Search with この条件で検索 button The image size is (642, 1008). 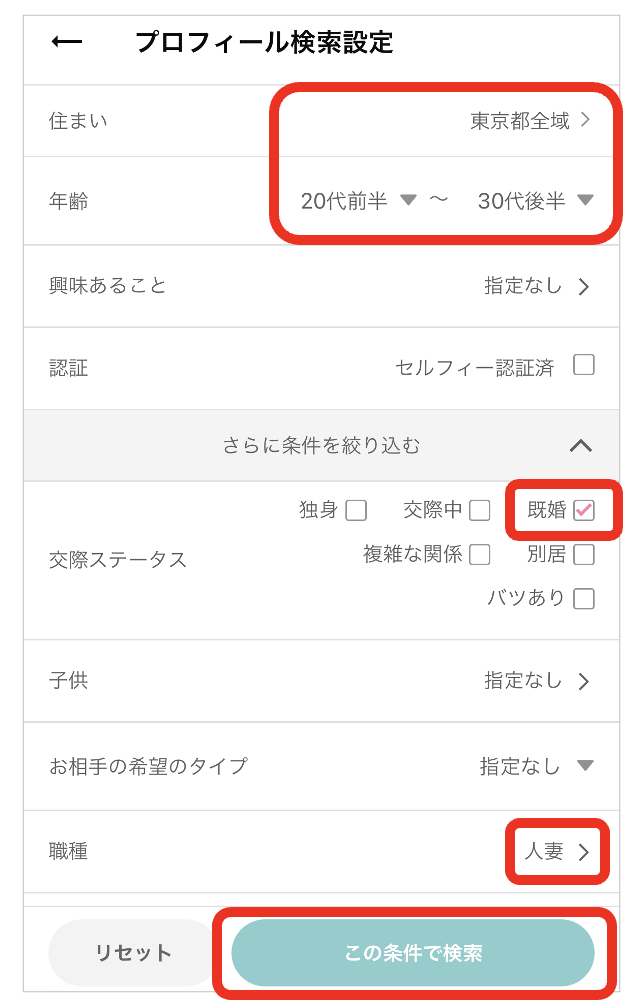(x=413, y=953)
